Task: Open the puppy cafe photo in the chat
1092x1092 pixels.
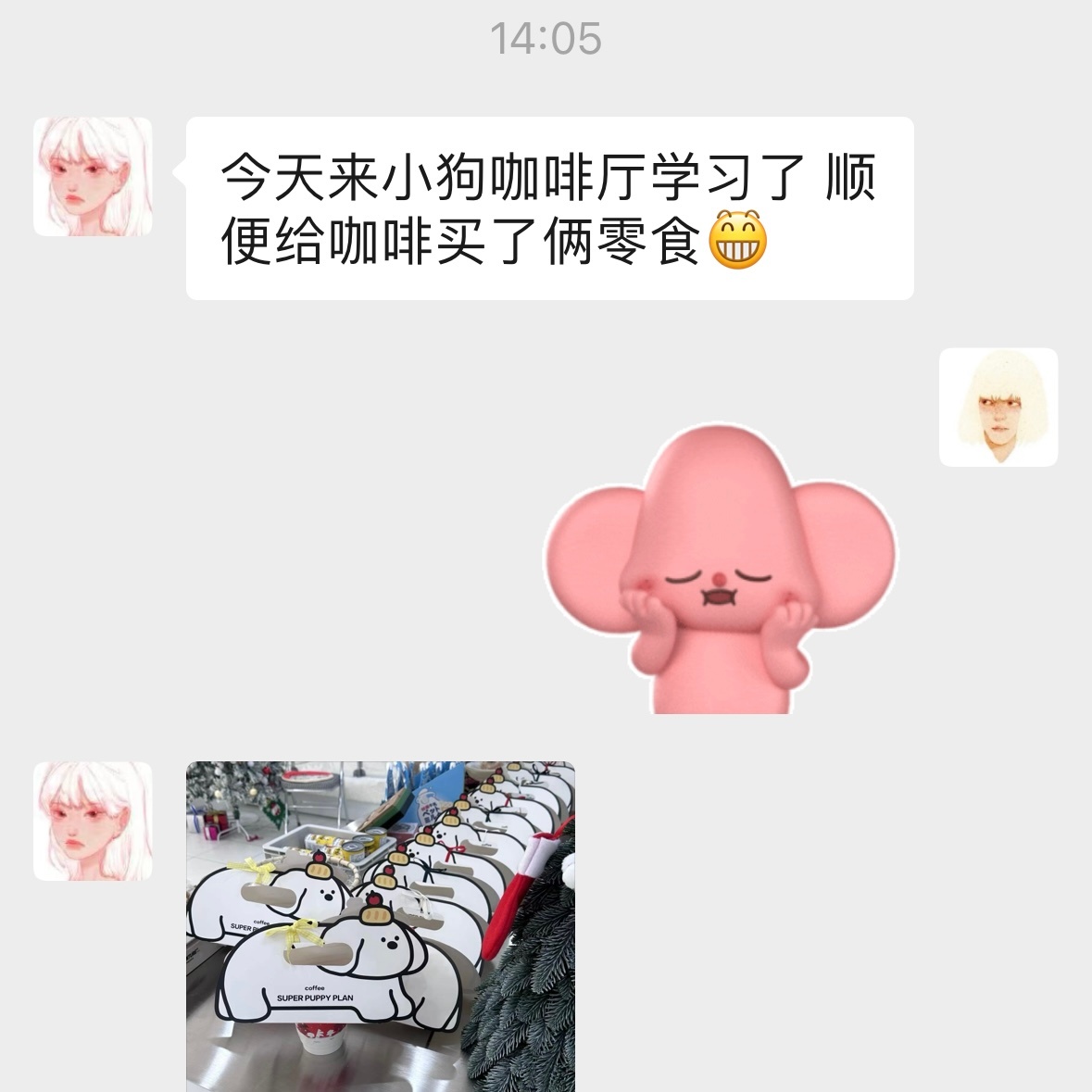Action: pyautogui.click(x=380, y=926)
